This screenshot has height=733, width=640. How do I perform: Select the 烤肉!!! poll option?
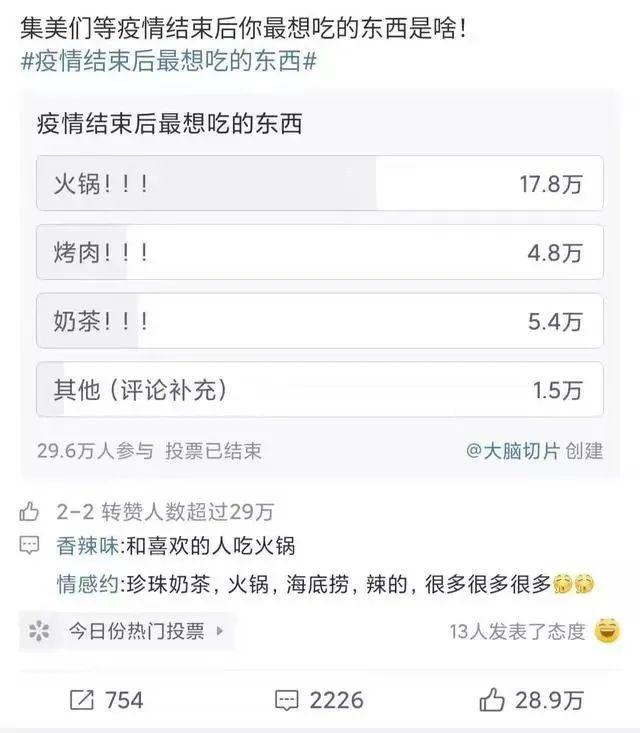coord(320,252)
